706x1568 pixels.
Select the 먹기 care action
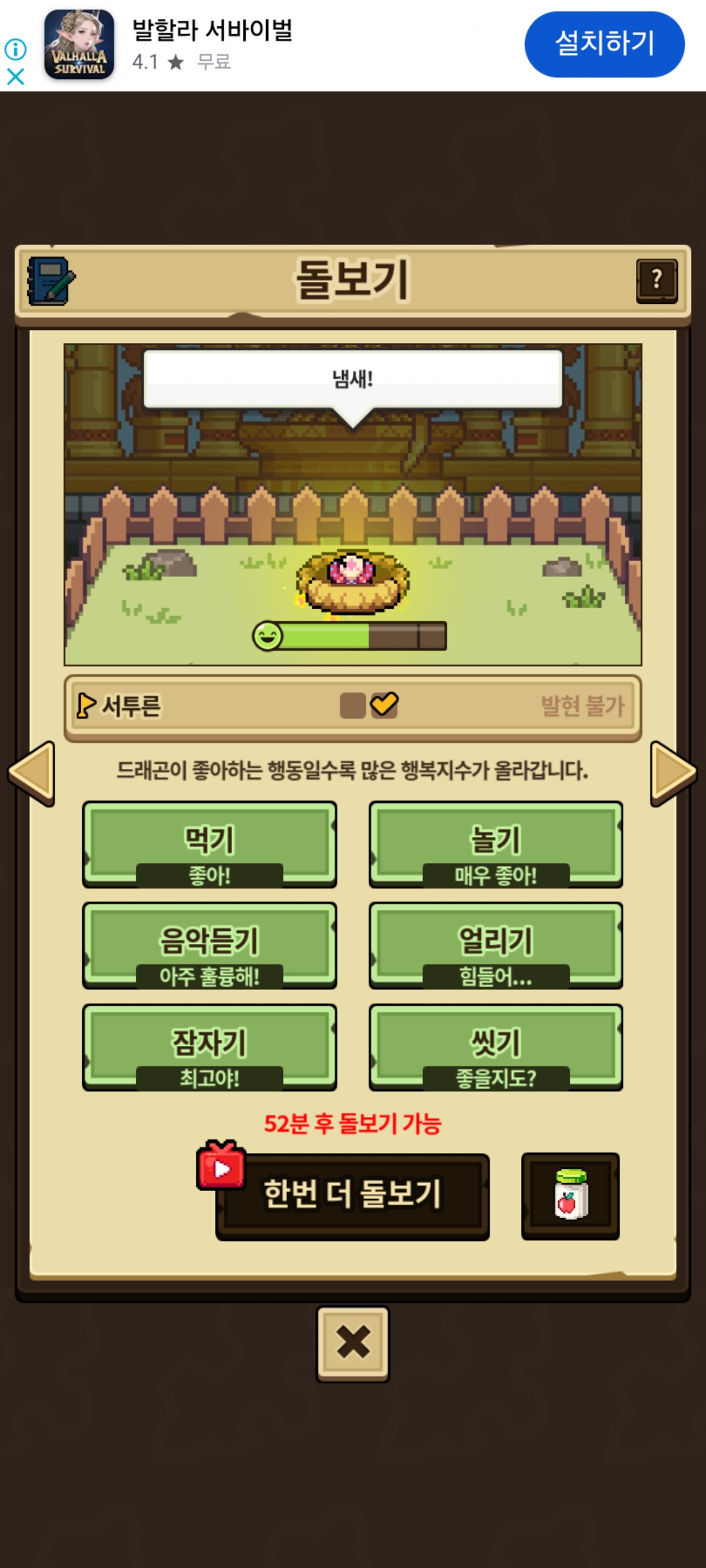coord(209,844)
